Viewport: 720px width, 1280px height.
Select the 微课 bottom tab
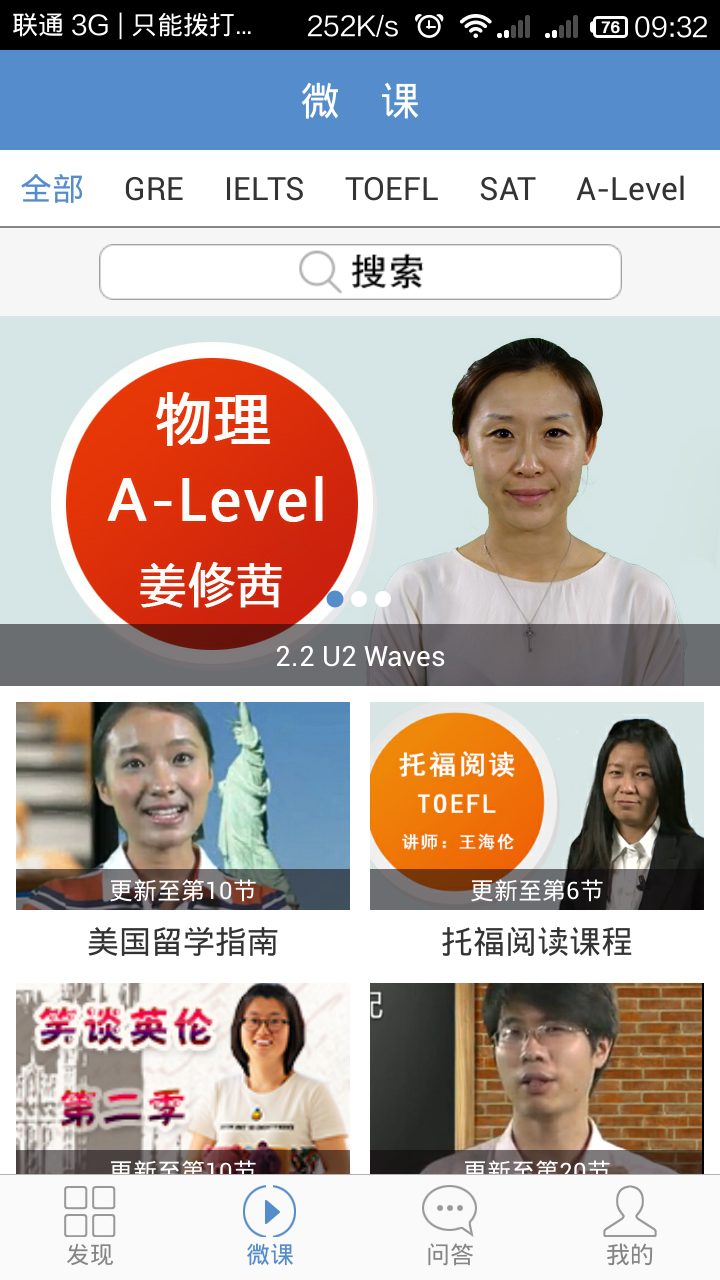[x=270, y=1226]
